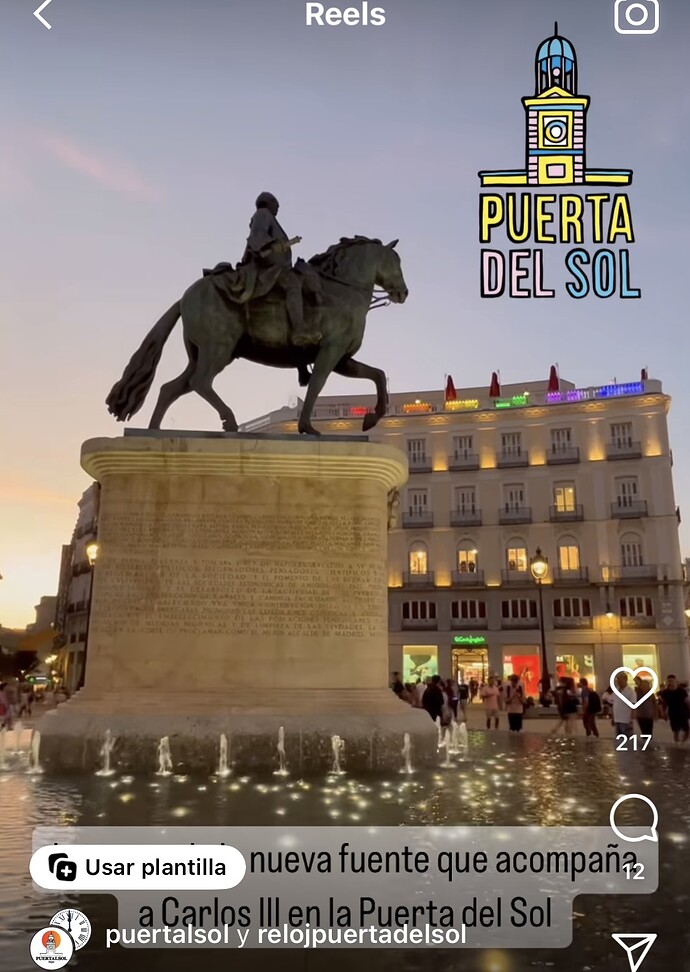Viewport: 690px width, 972px height.
Task: View the account's profile picture
Action: 52,946
